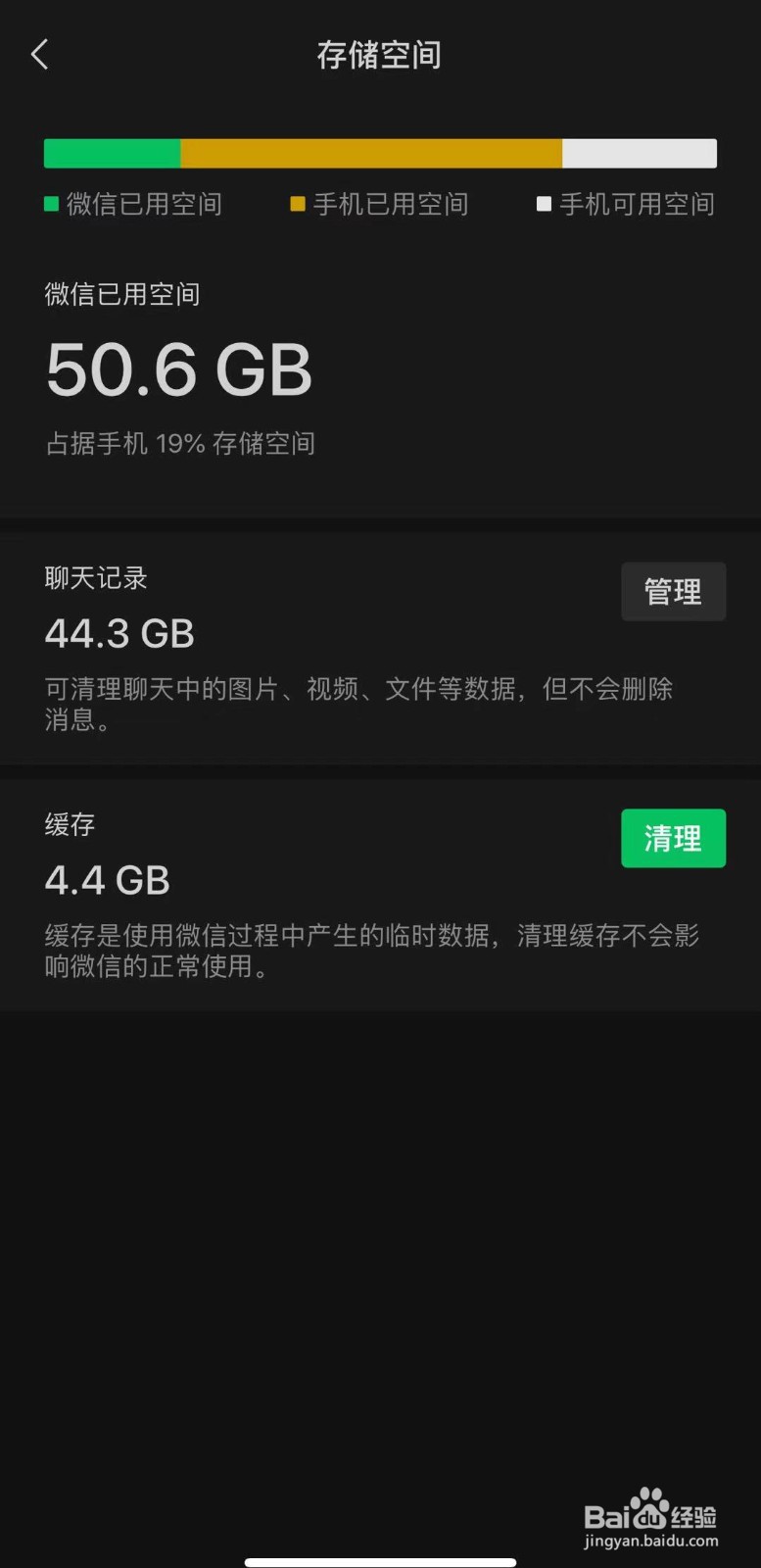Tap the yellow 手机已用空间 legend square
The width and height of the screenshot is (761, 1568).
[x=297, y=204]
